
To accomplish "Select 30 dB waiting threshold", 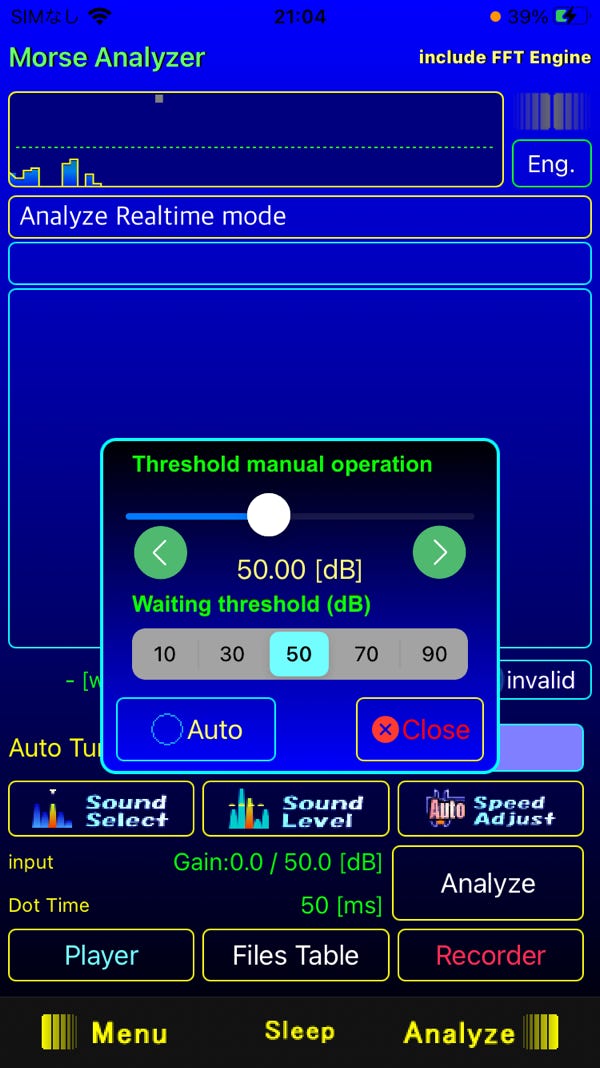I will (x=232, y=654).
